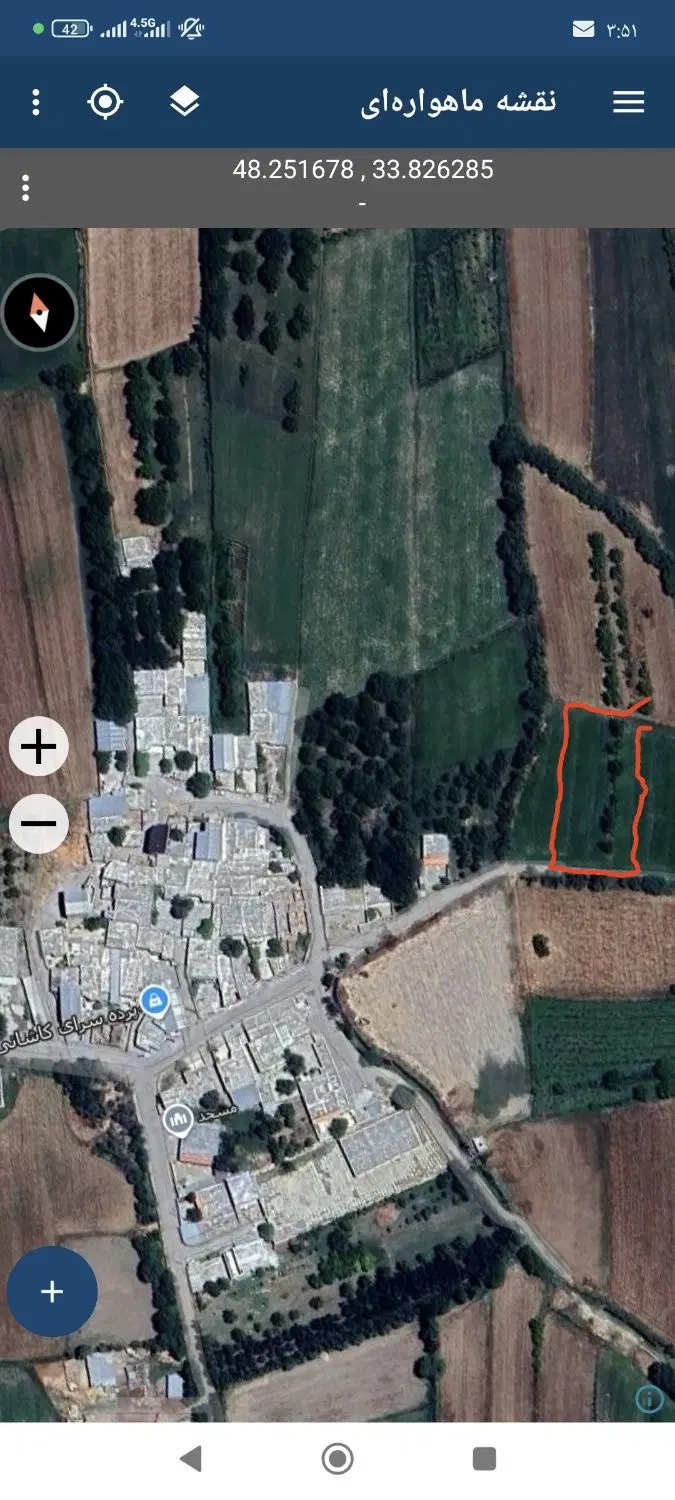Center map on my location
Viewport: 675px width, 1500px height.
coord(105,101)
